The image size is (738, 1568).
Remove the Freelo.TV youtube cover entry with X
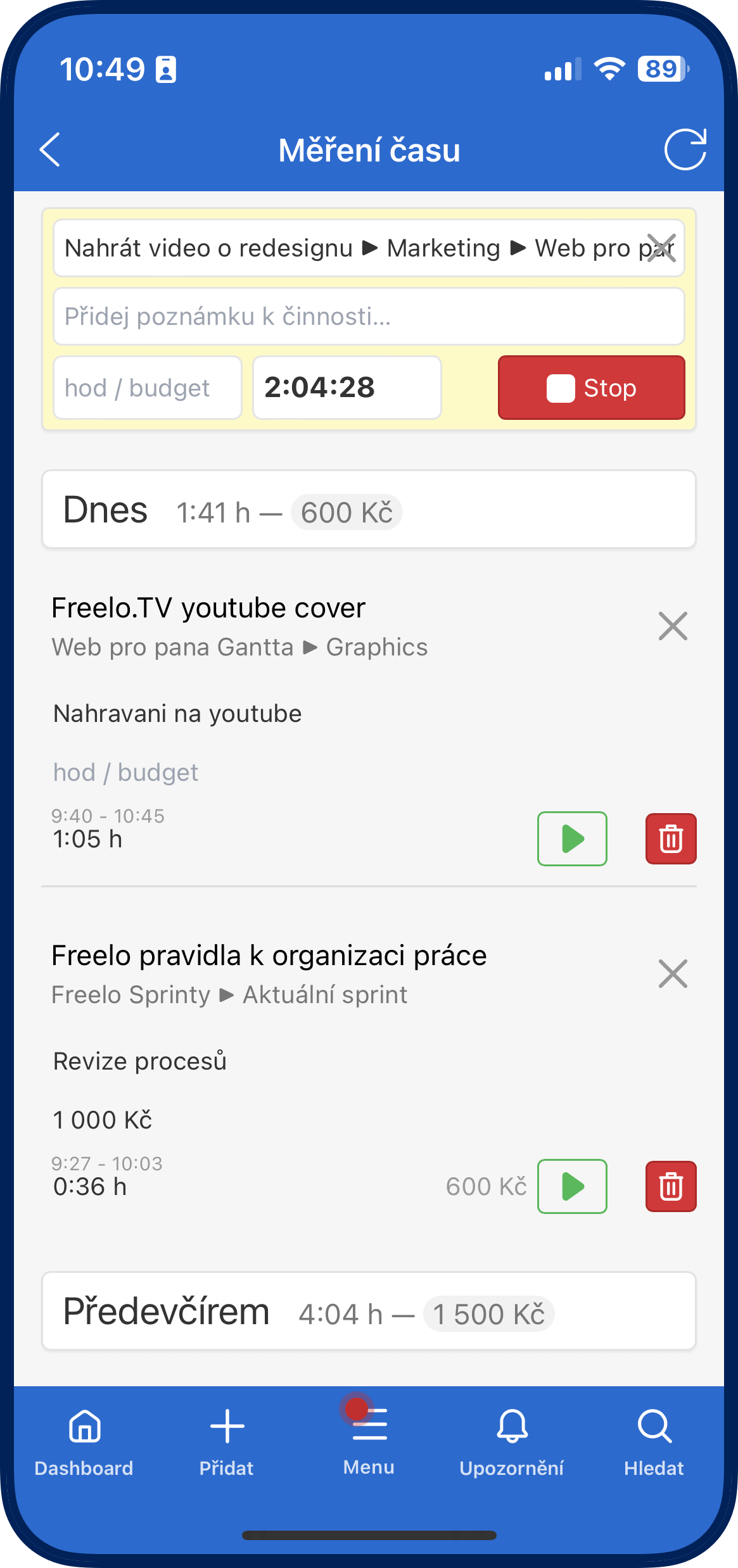[x=673, y=626]
